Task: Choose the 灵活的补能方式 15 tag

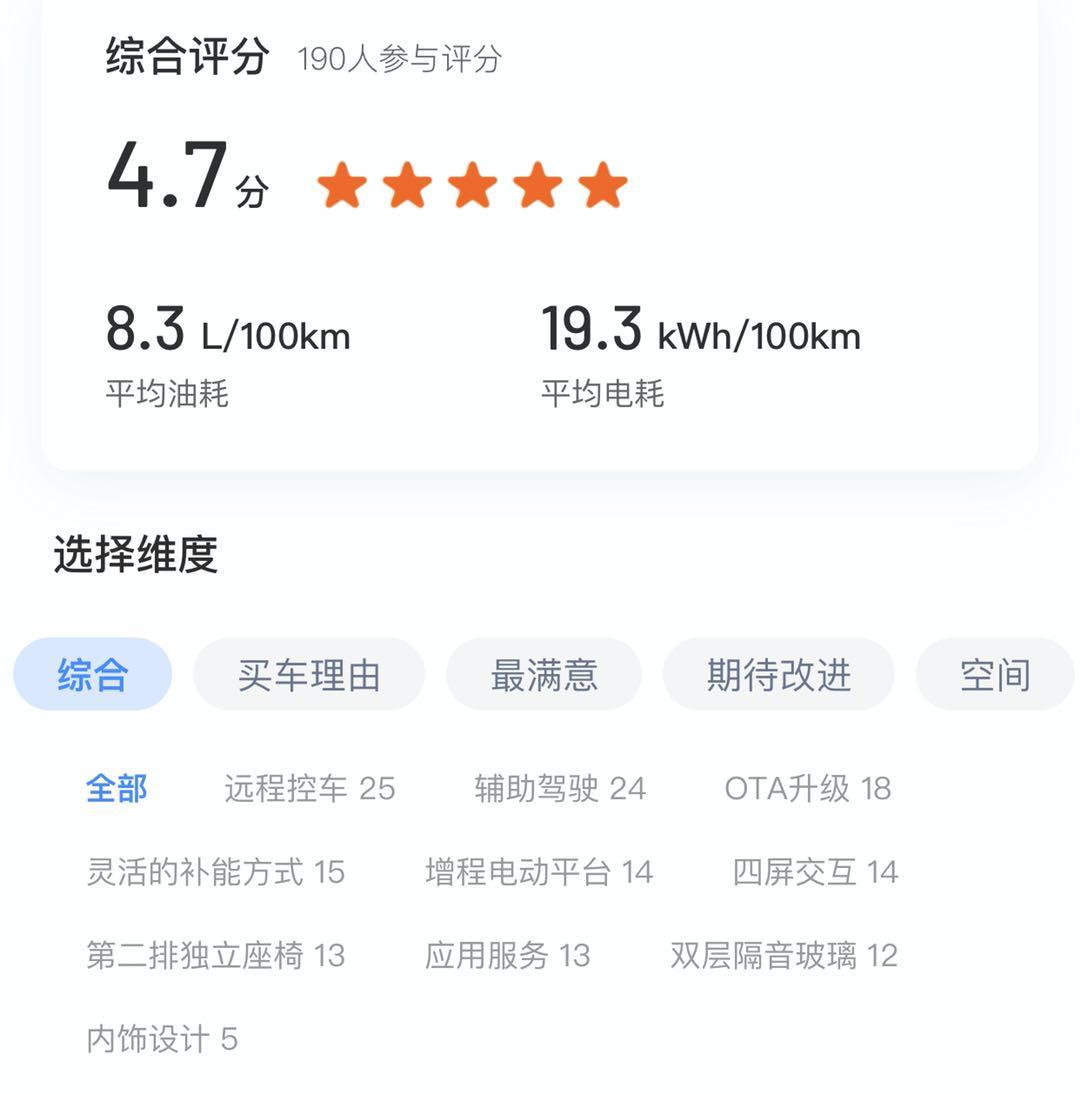Action: [215, 872]
